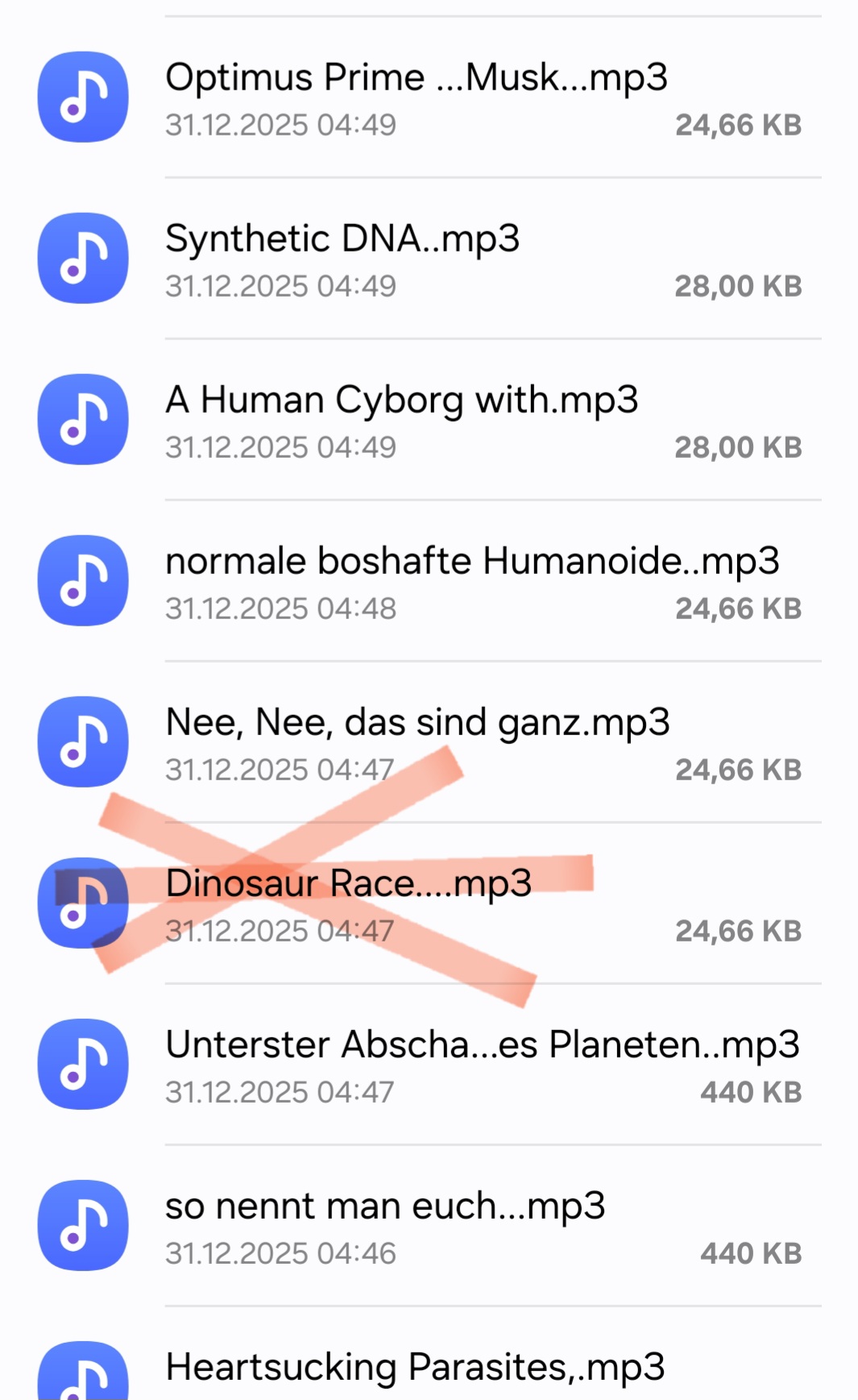This screenshot has height=1400, width=858.
Task: Select normale boshafte Humanoide..mp3
Action: tap(471, 562)
